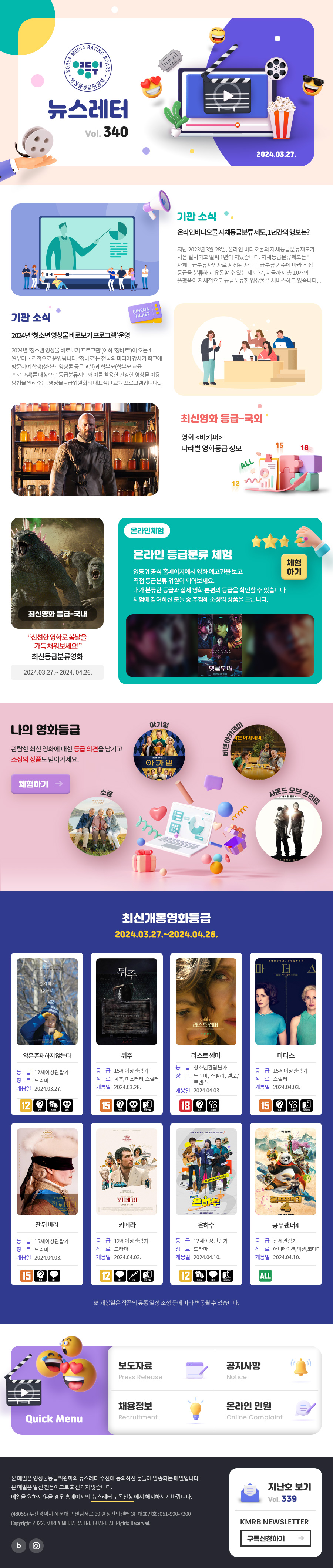
Task: View the 라스트 썸머 movie card
Action: point(206,1035)
